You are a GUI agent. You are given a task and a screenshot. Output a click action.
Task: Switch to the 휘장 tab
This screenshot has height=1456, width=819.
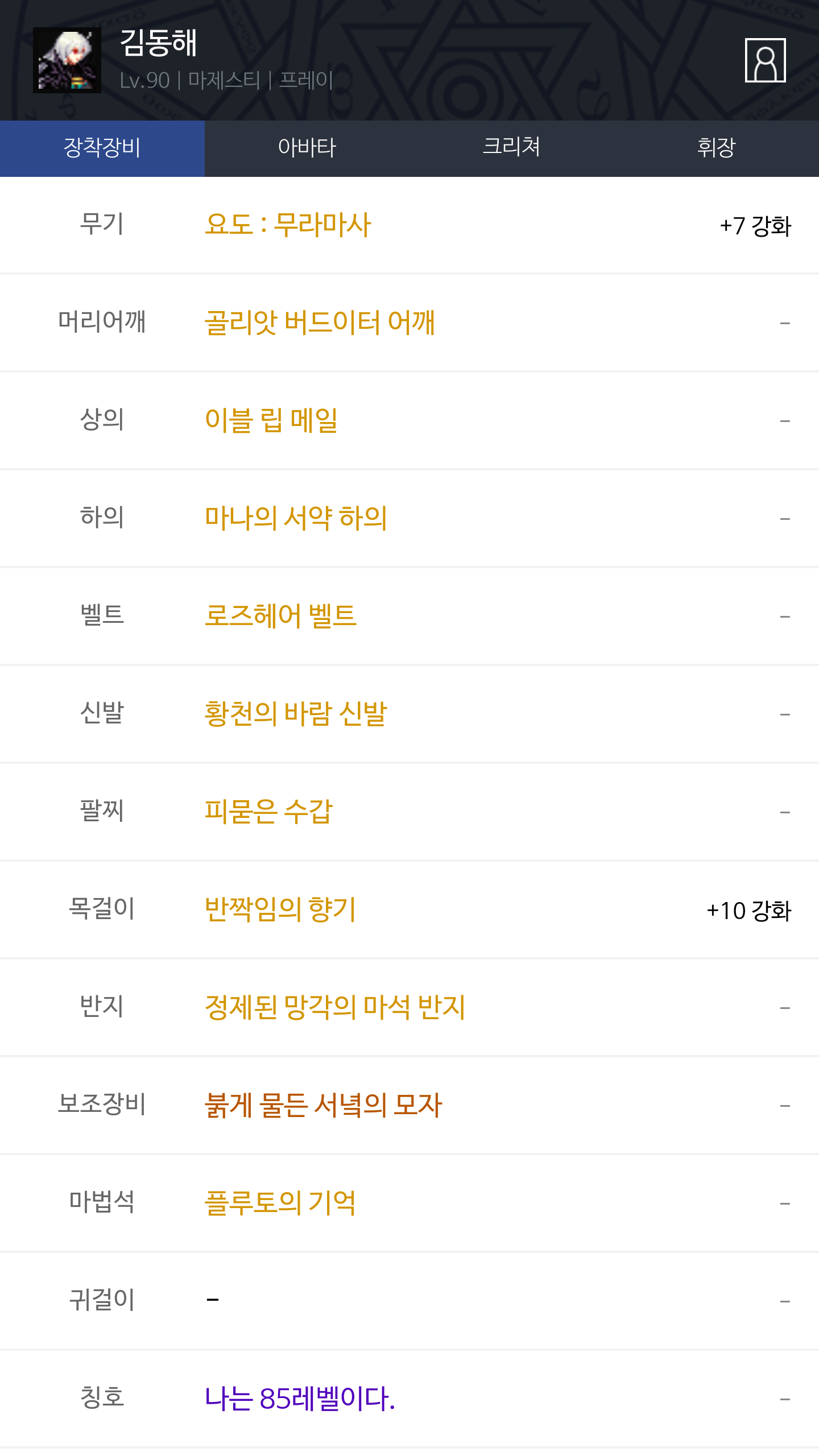point(717,148)
